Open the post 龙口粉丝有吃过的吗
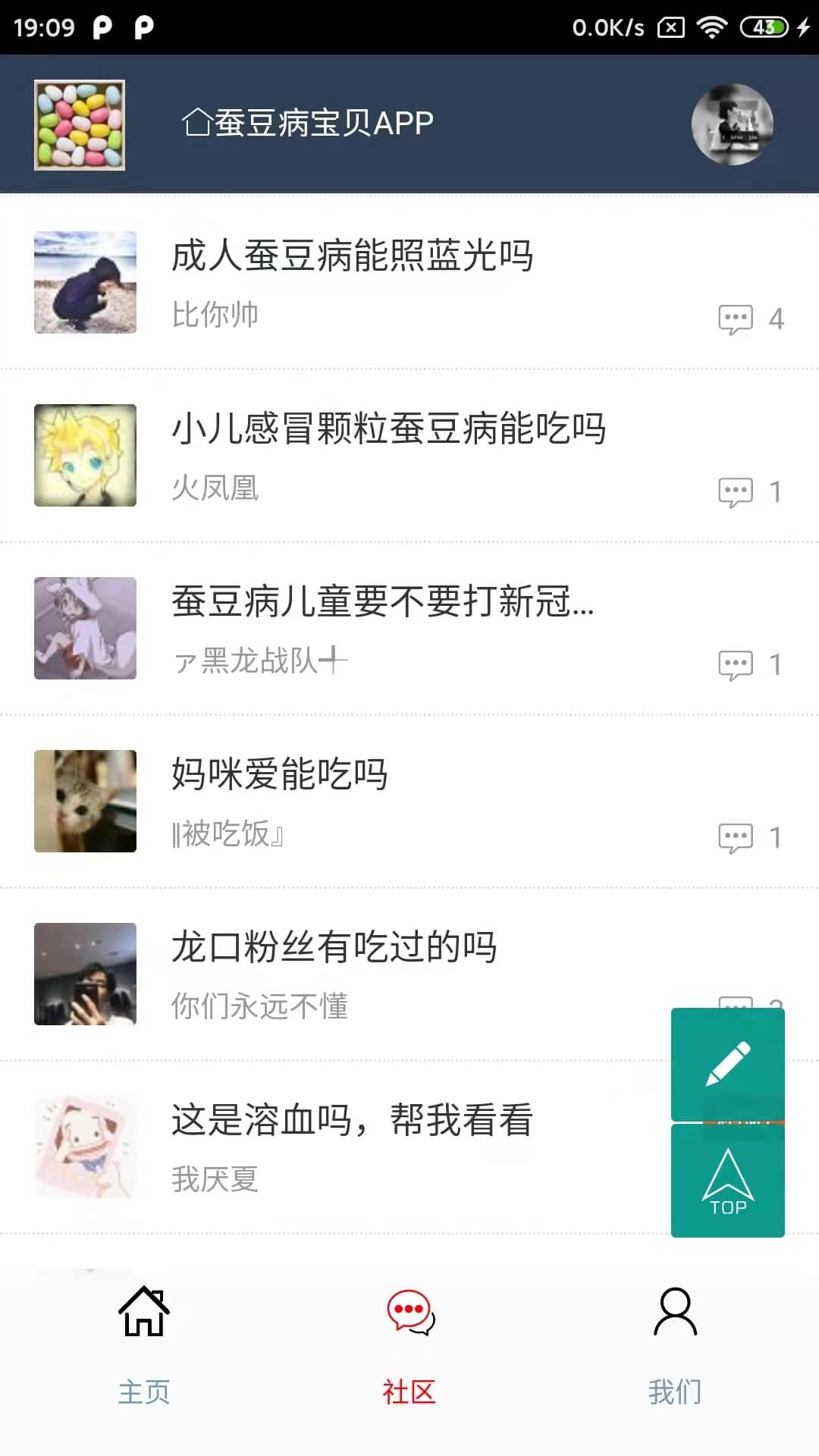This screenshot has height=1456, width=819. [x=334, y=948]
